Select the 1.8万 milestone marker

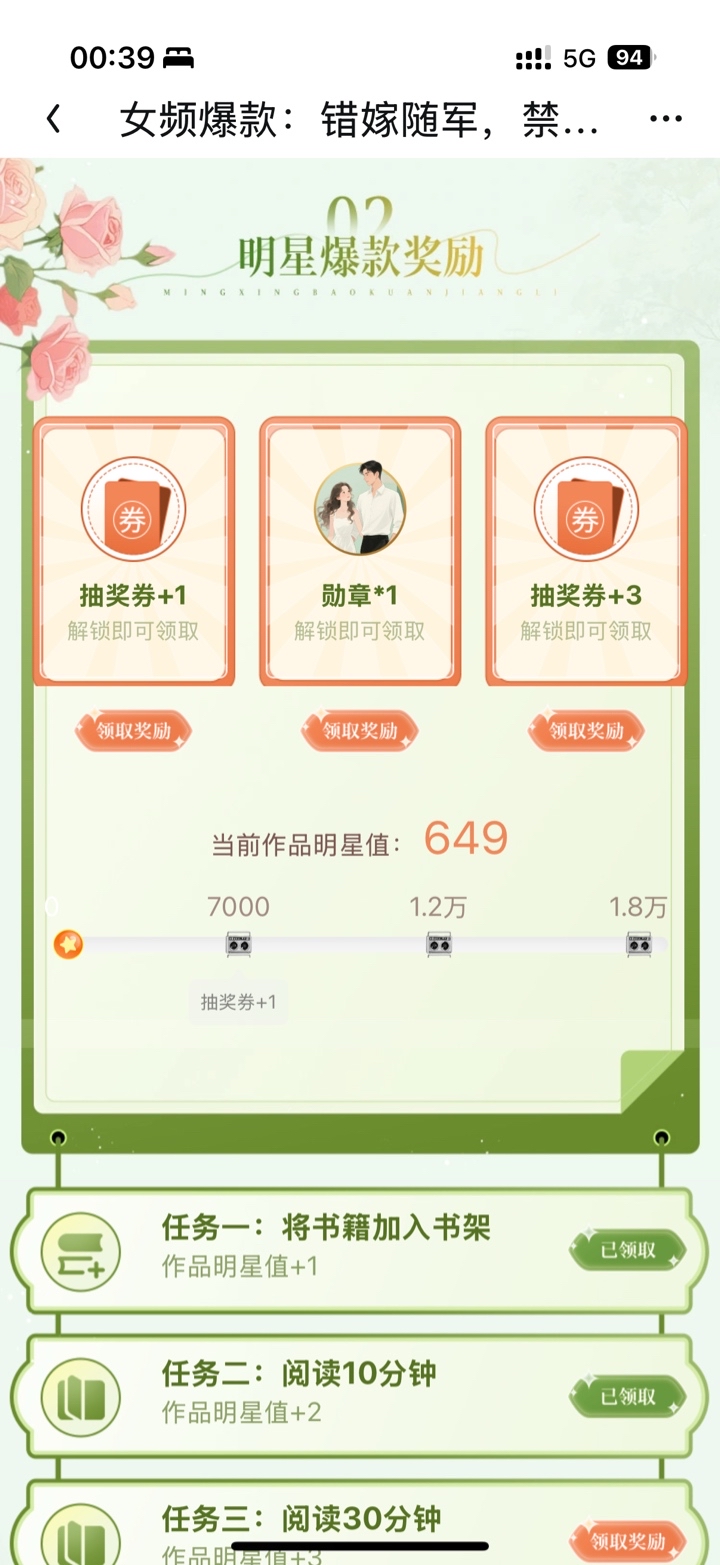tap(639, 944)
